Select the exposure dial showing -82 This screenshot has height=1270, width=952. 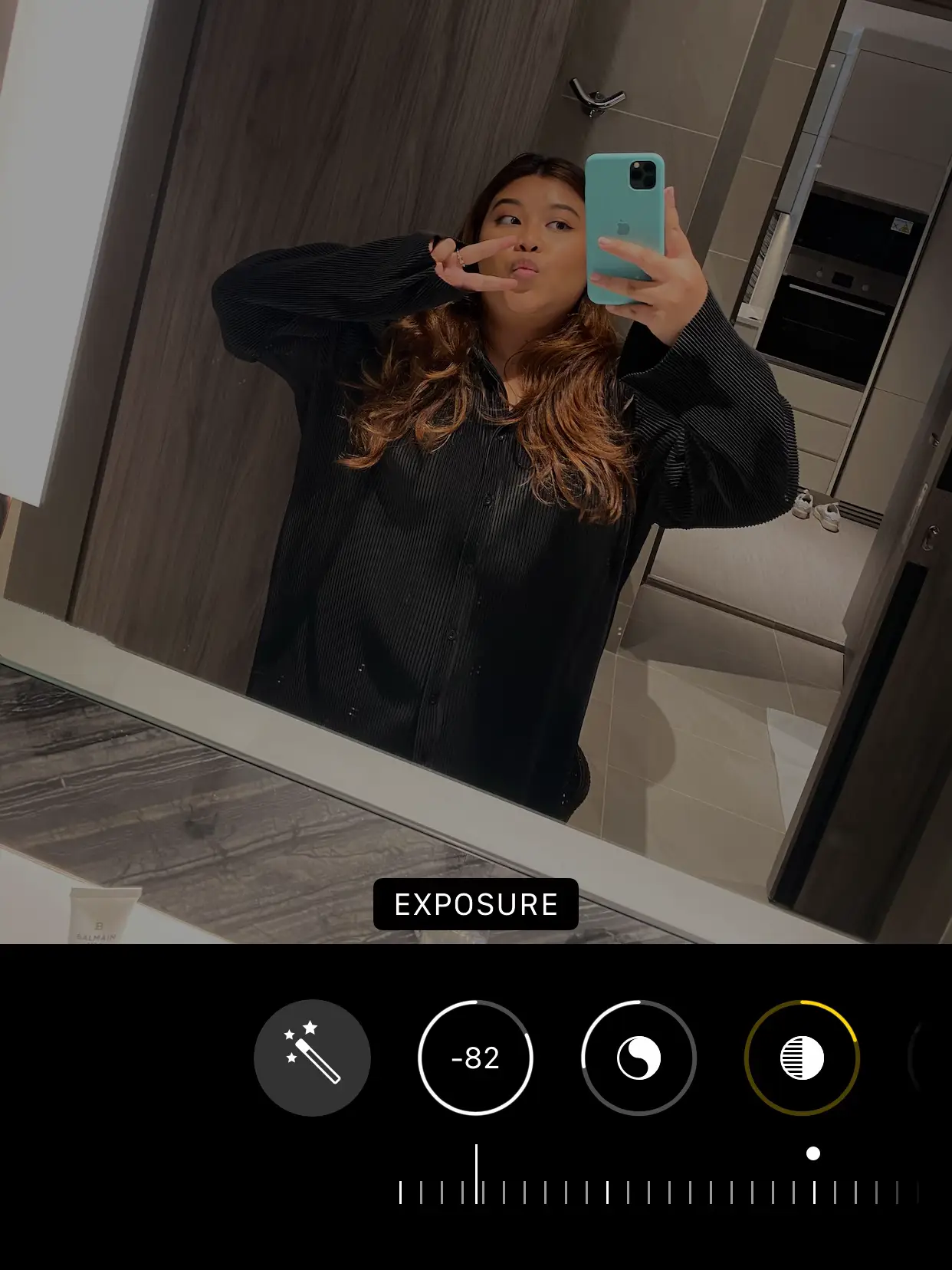475,1058
